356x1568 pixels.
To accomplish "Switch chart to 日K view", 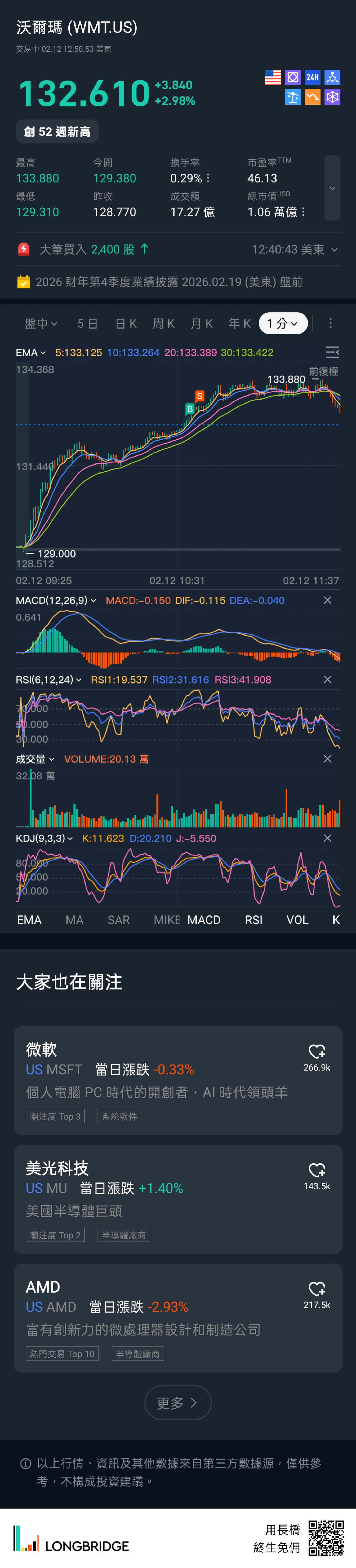I will [126, 324].
